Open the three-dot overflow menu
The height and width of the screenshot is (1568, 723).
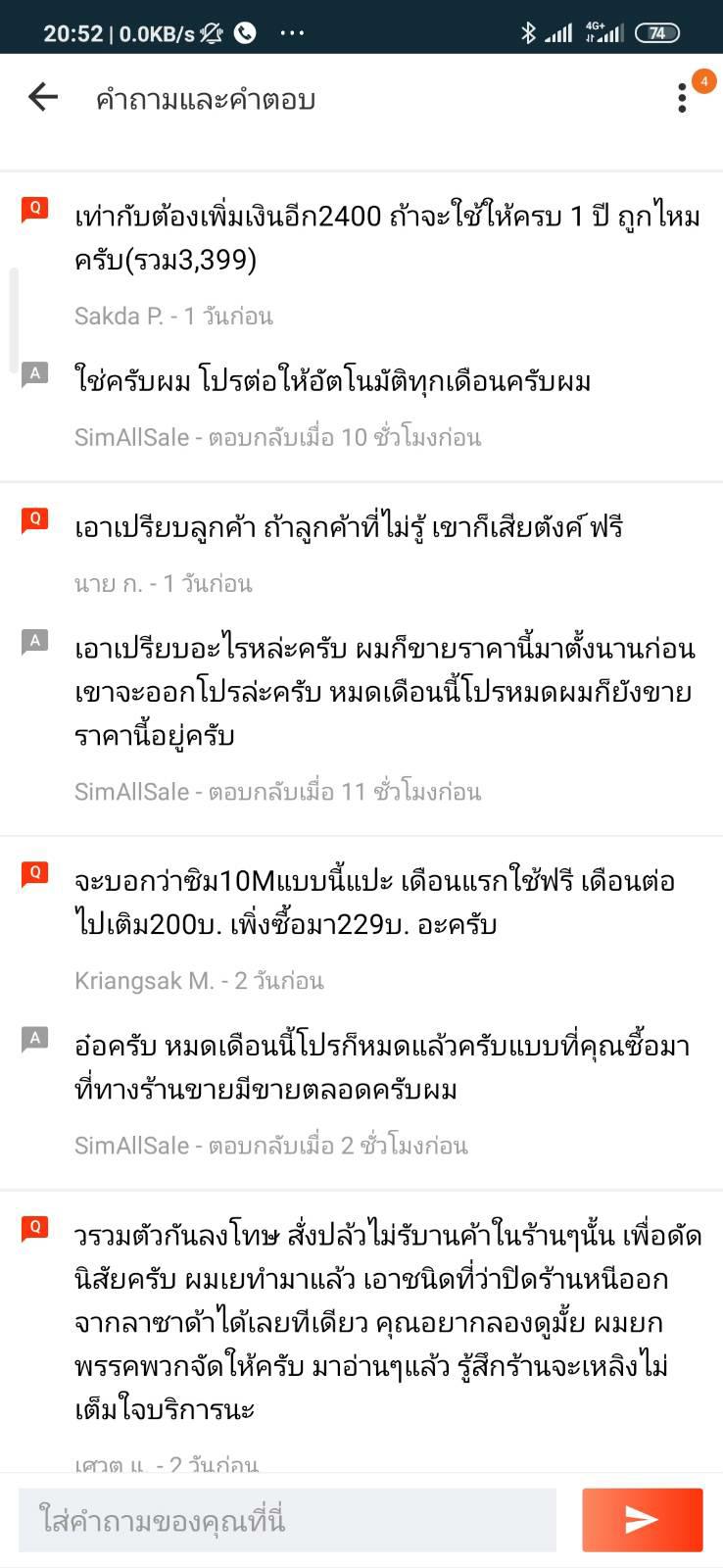682,98
